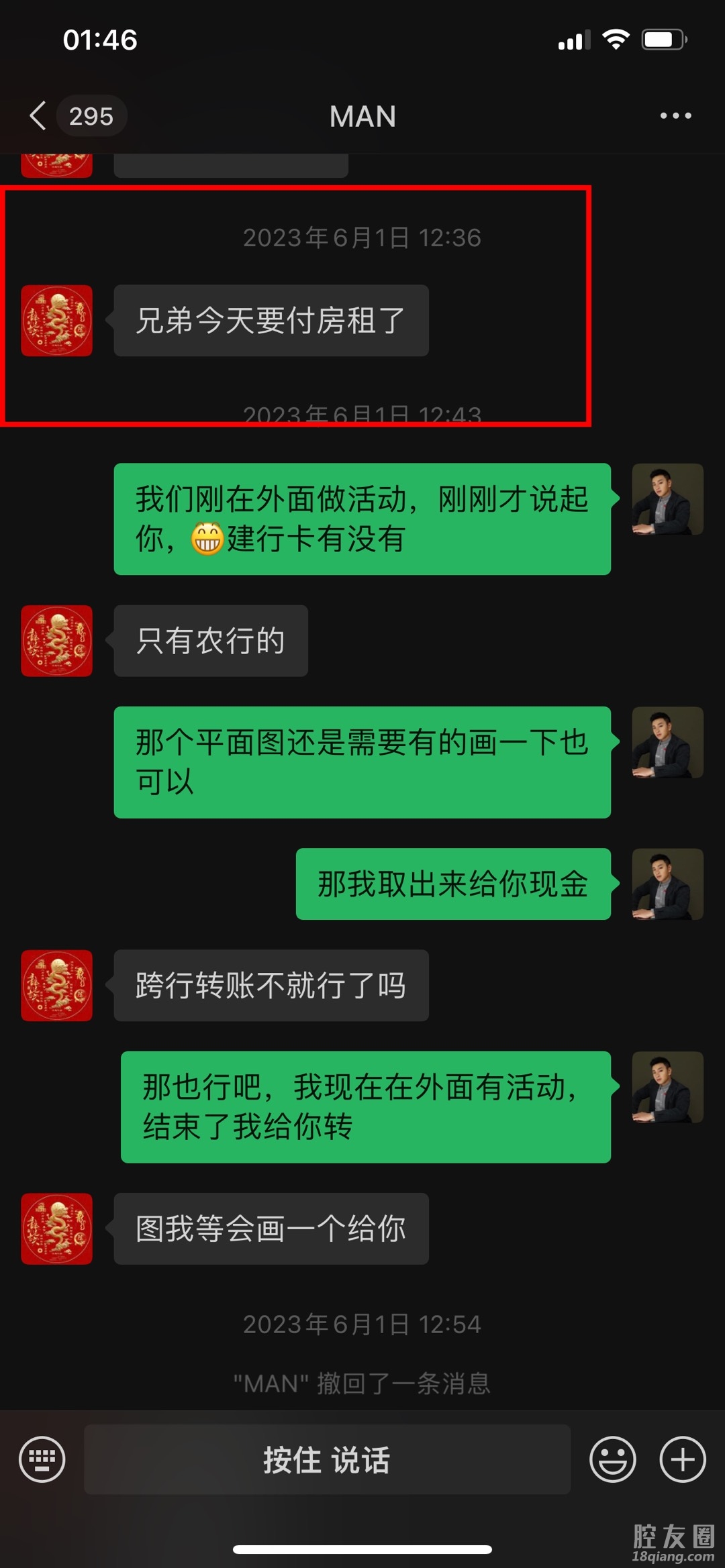Screen dimensions: 725x1568
Task: Switch to keyboard text input
Action: (x=42, y=1459)
